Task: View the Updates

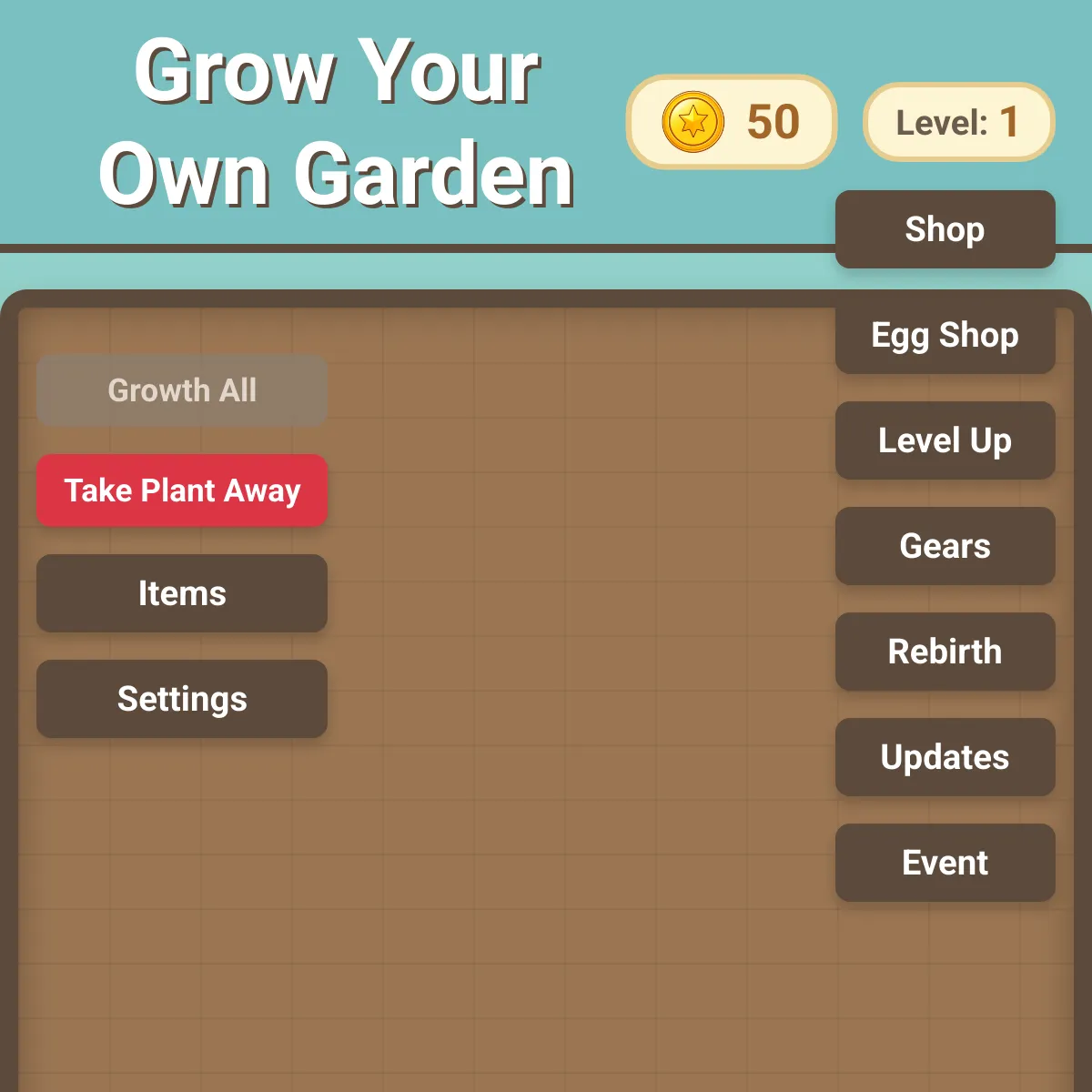Action: pos(945,757)
